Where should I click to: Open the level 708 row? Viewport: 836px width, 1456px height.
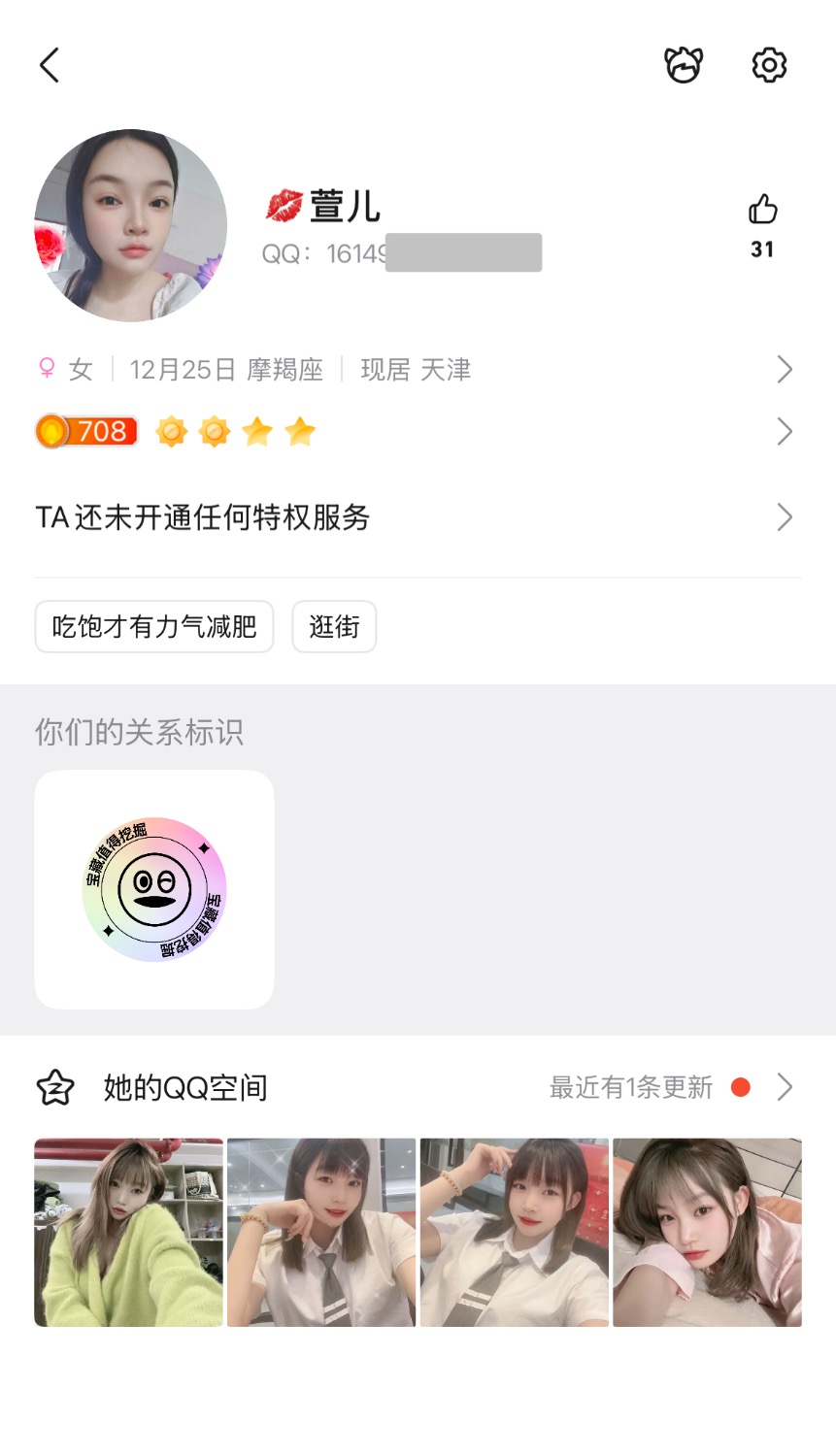click(x=418, y=431)
